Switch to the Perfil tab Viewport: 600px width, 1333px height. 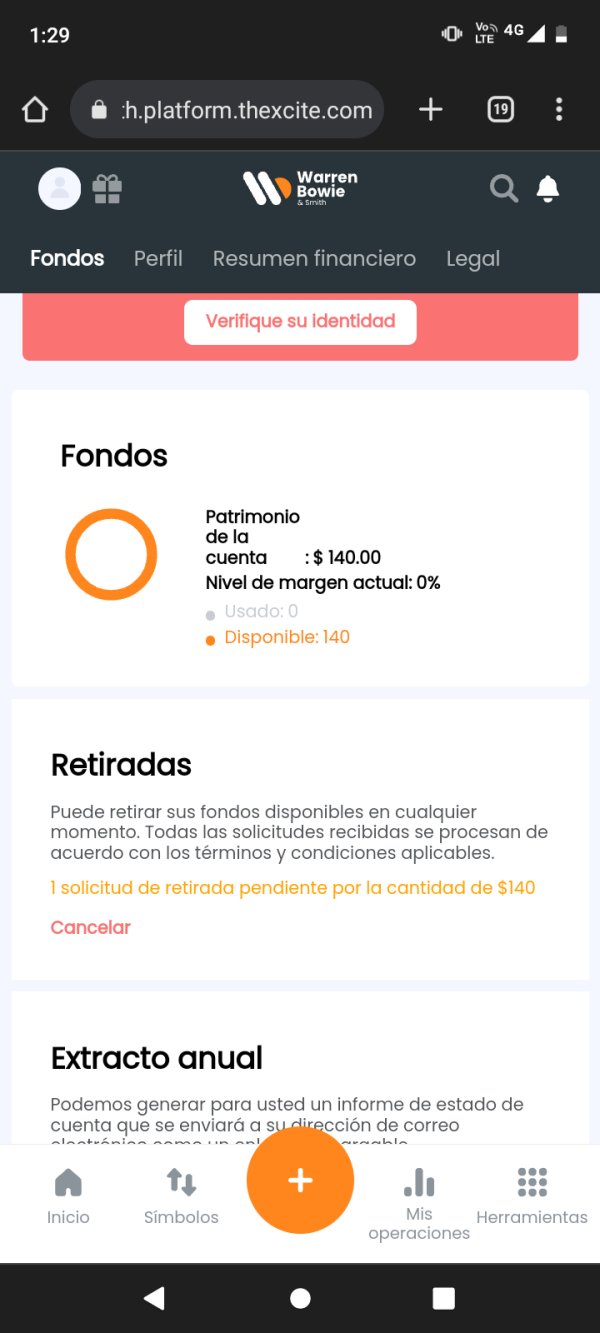[x=158, y=258]
